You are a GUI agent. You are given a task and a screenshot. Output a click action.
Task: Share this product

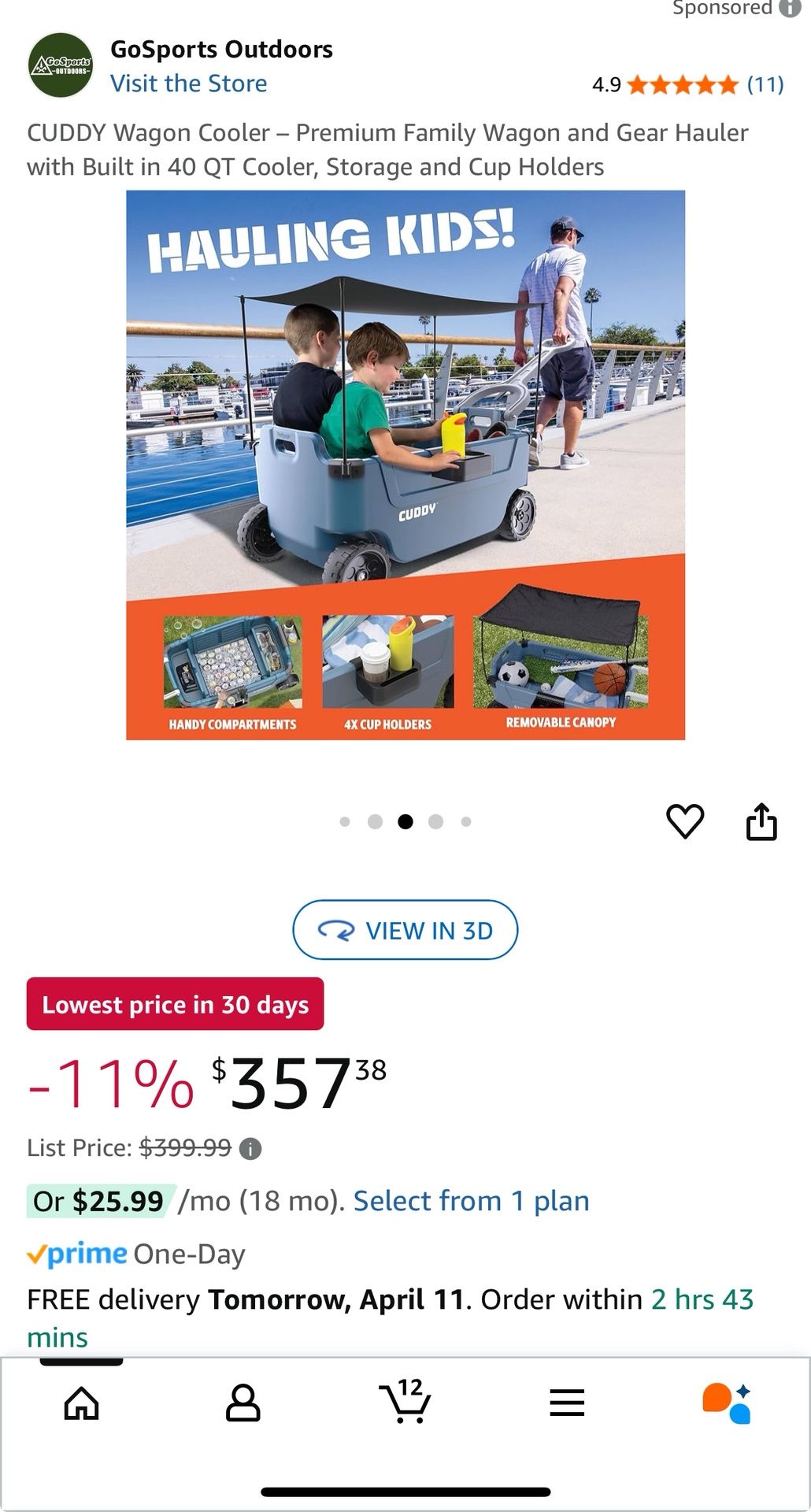(761, 822)
